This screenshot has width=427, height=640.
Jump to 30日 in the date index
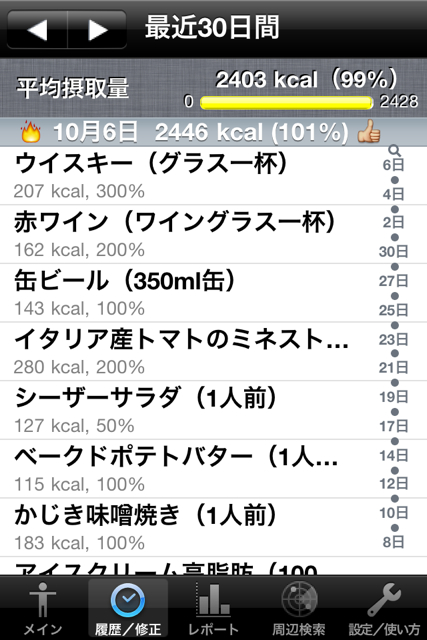pos(394,251)
